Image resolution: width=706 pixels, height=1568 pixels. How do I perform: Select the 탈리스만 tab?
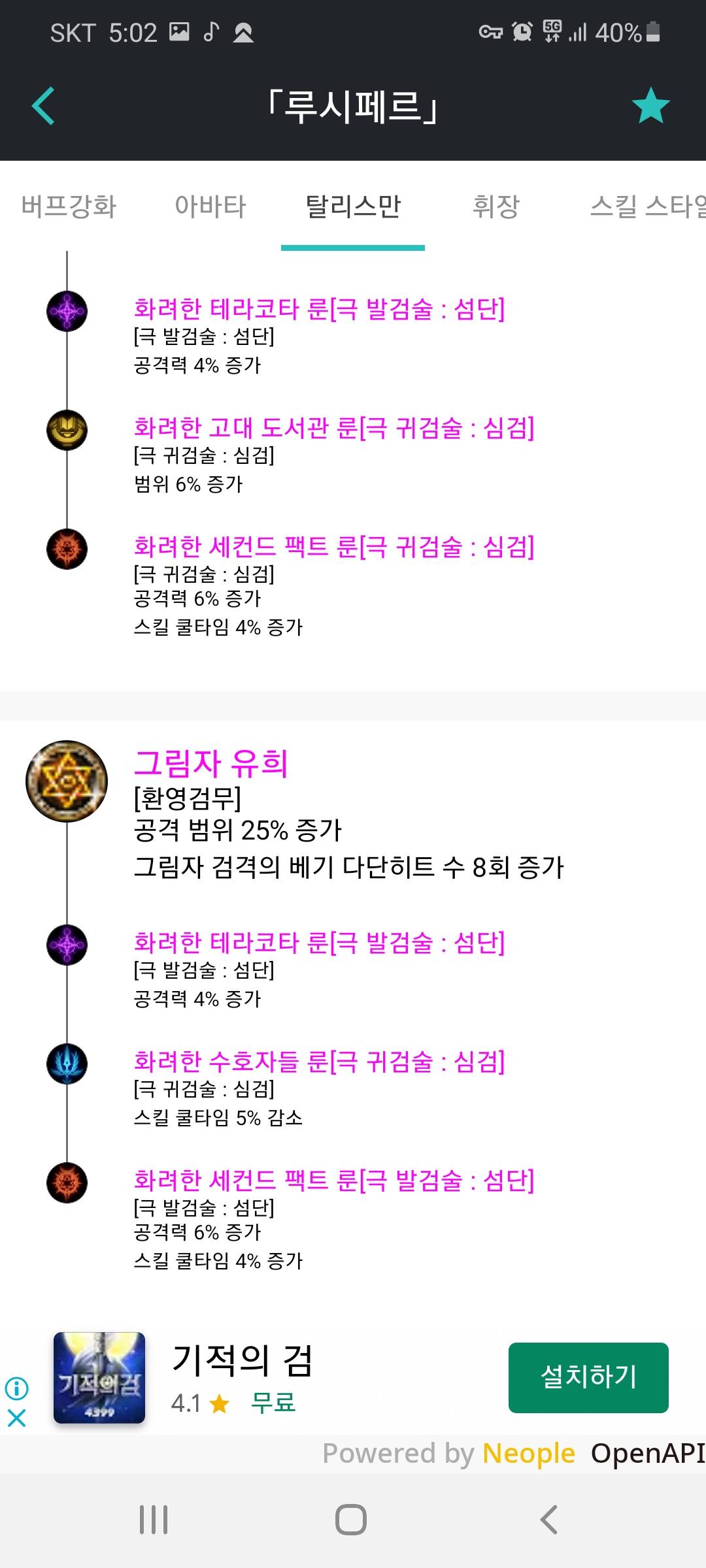click(353, 206)
